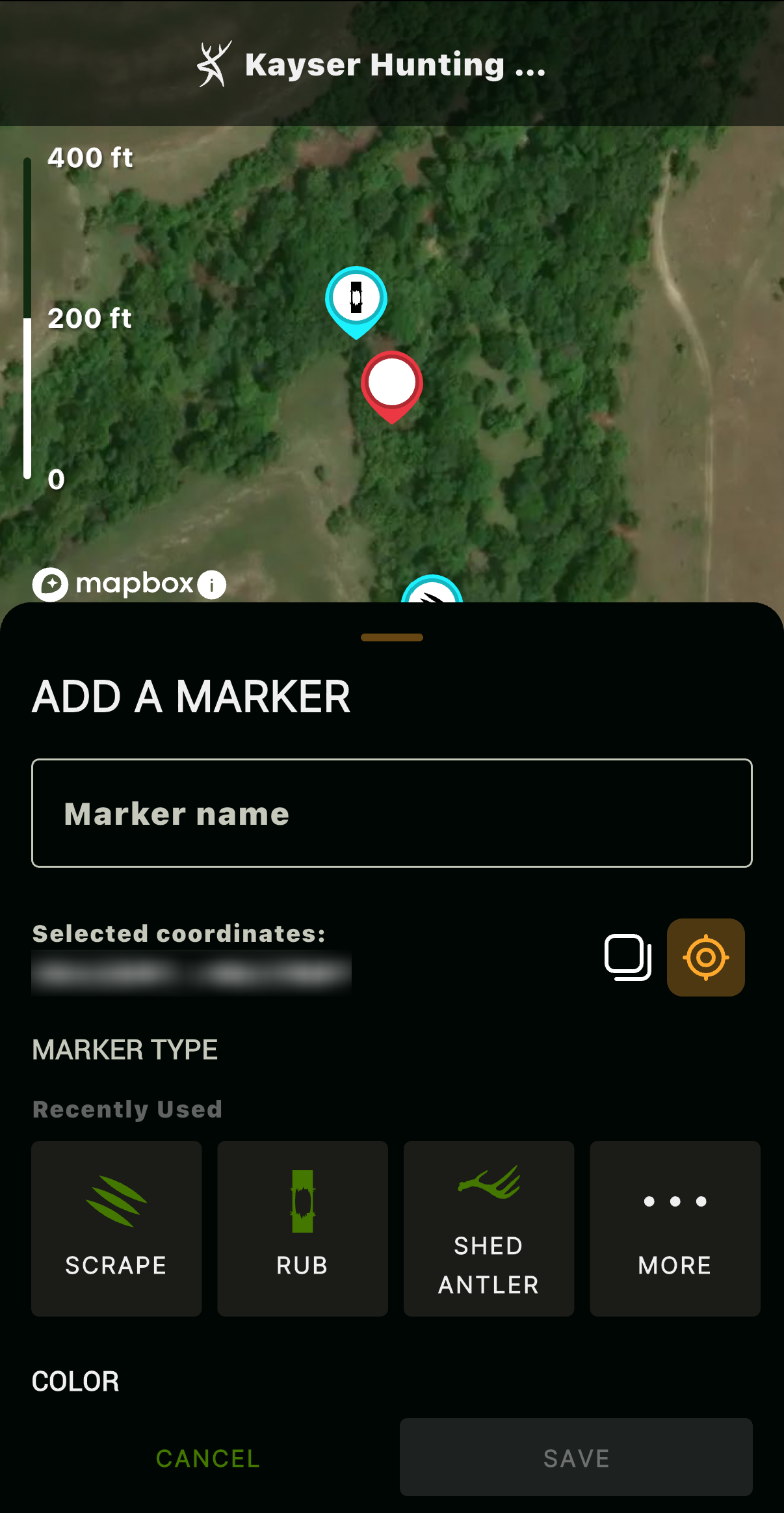Image resolution: width=784 pixels, height=1513 pixels.
Task: Select the Scrape marker type
Action: click(x=116, y=1229)
